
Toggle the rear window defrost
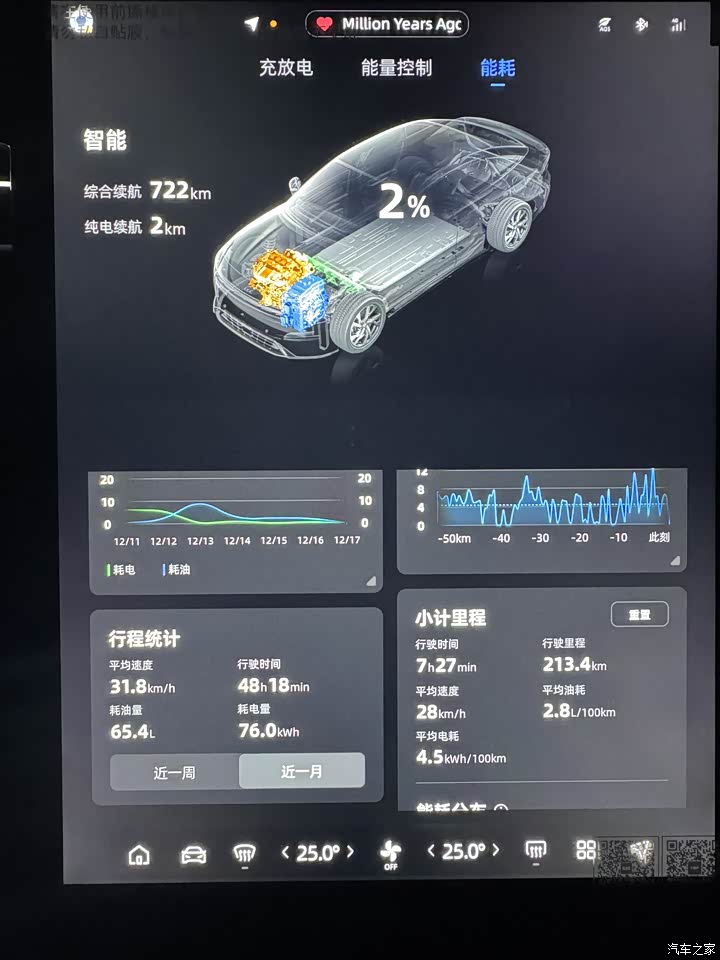pos(536,852)
